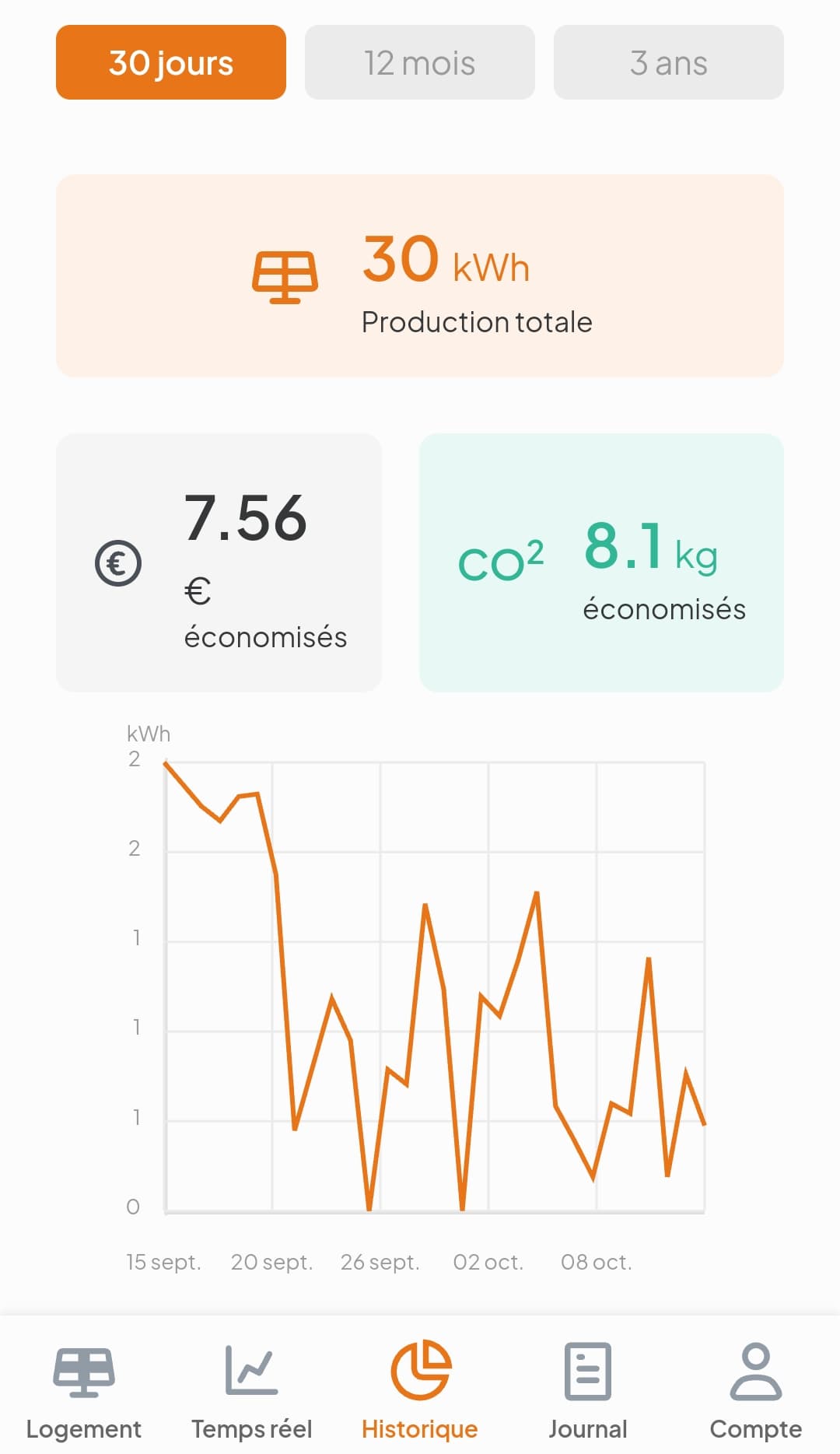840x1454 pixels.
Task: Open the Journal tab
Action: click(587, 1389)
